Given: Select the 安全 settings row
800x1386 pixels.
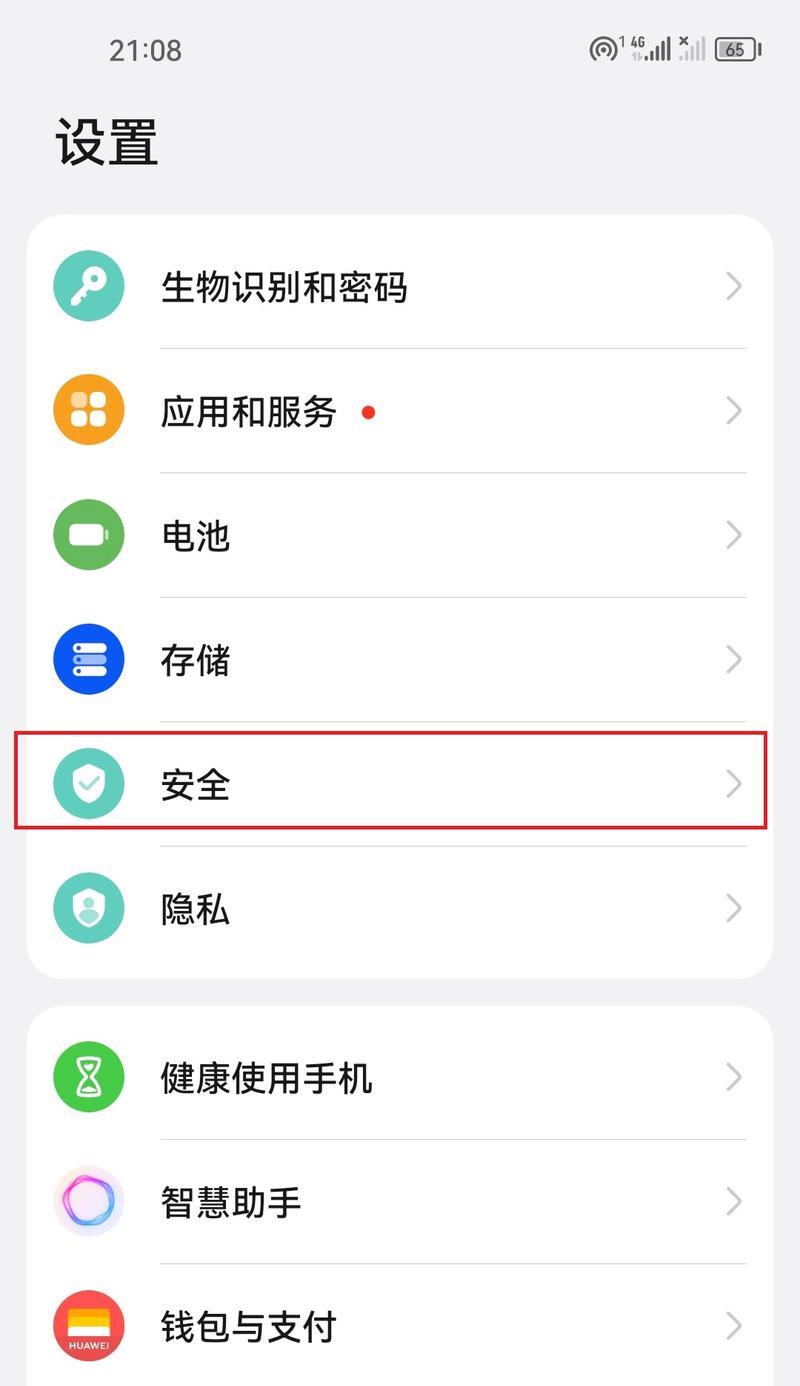Looking at the screenshot, I should click(x=400, y=784).
